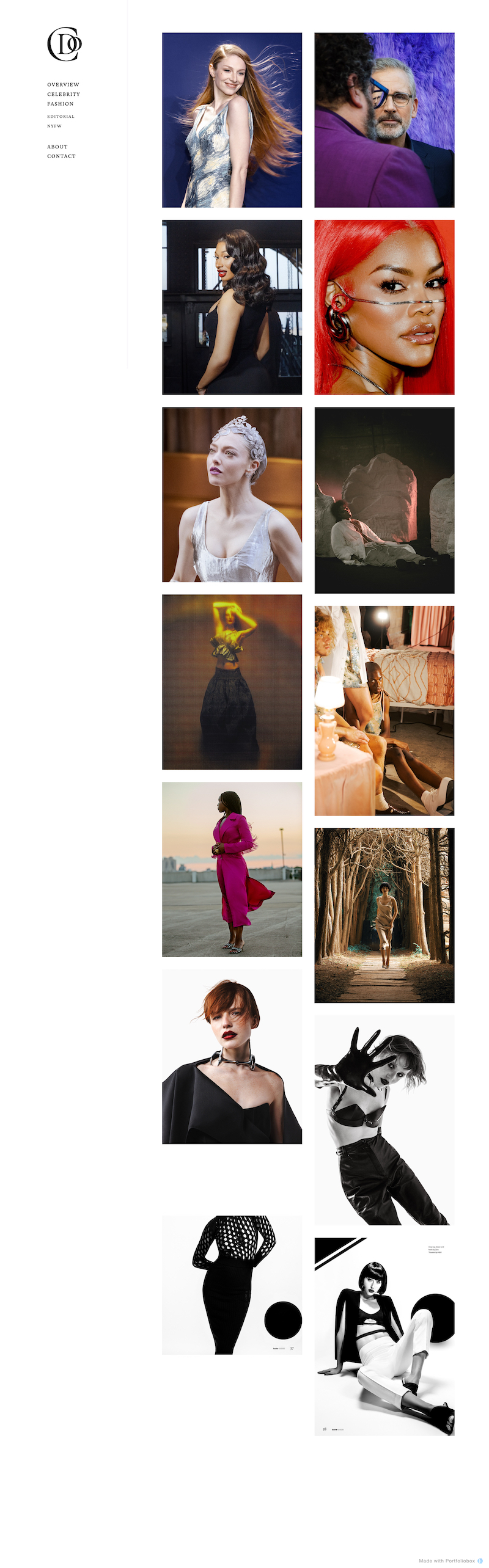Select the NYFW sub-category
Viewport: 489px width, 1568px height.
[x=54, y=126]
